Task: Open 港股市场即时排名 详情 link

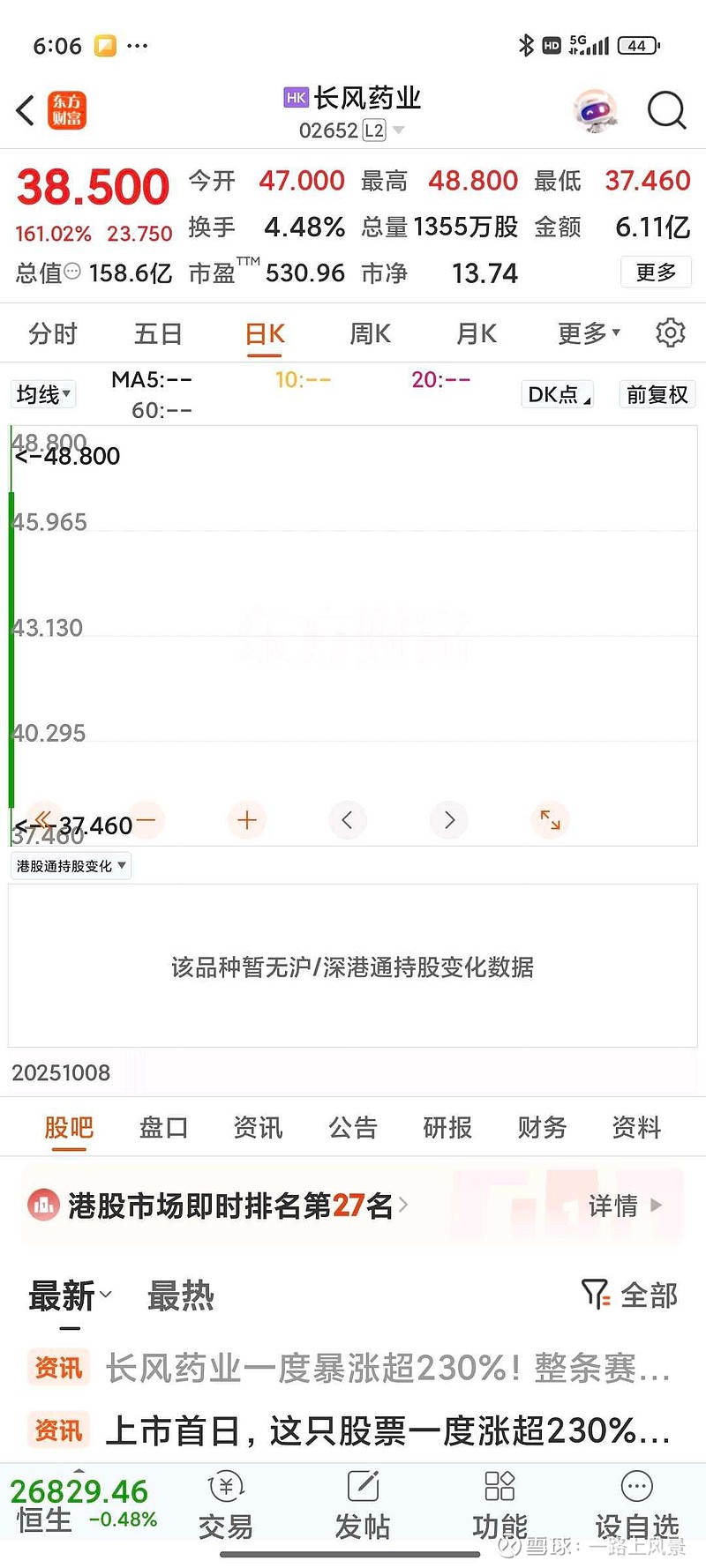Action: (625, 1205)
